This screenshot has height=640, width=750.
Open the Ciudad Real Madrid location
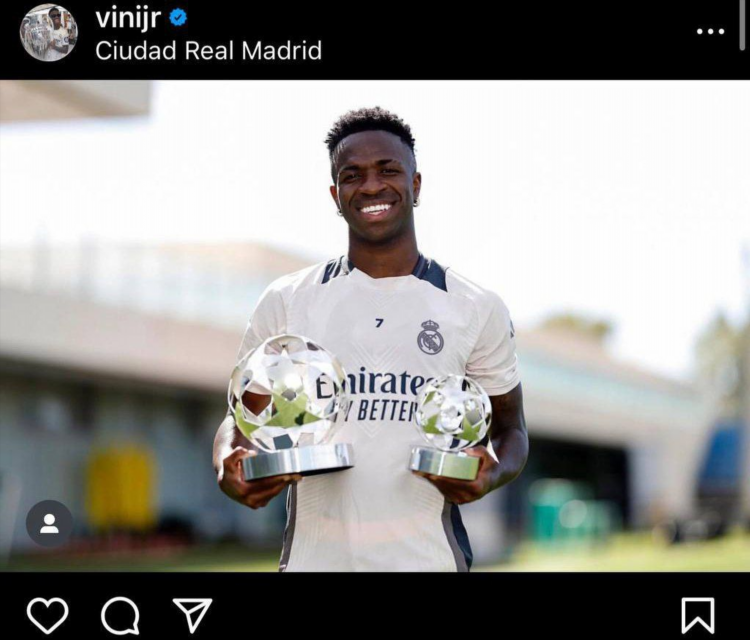pyautogui.click(x=208, y=51)
